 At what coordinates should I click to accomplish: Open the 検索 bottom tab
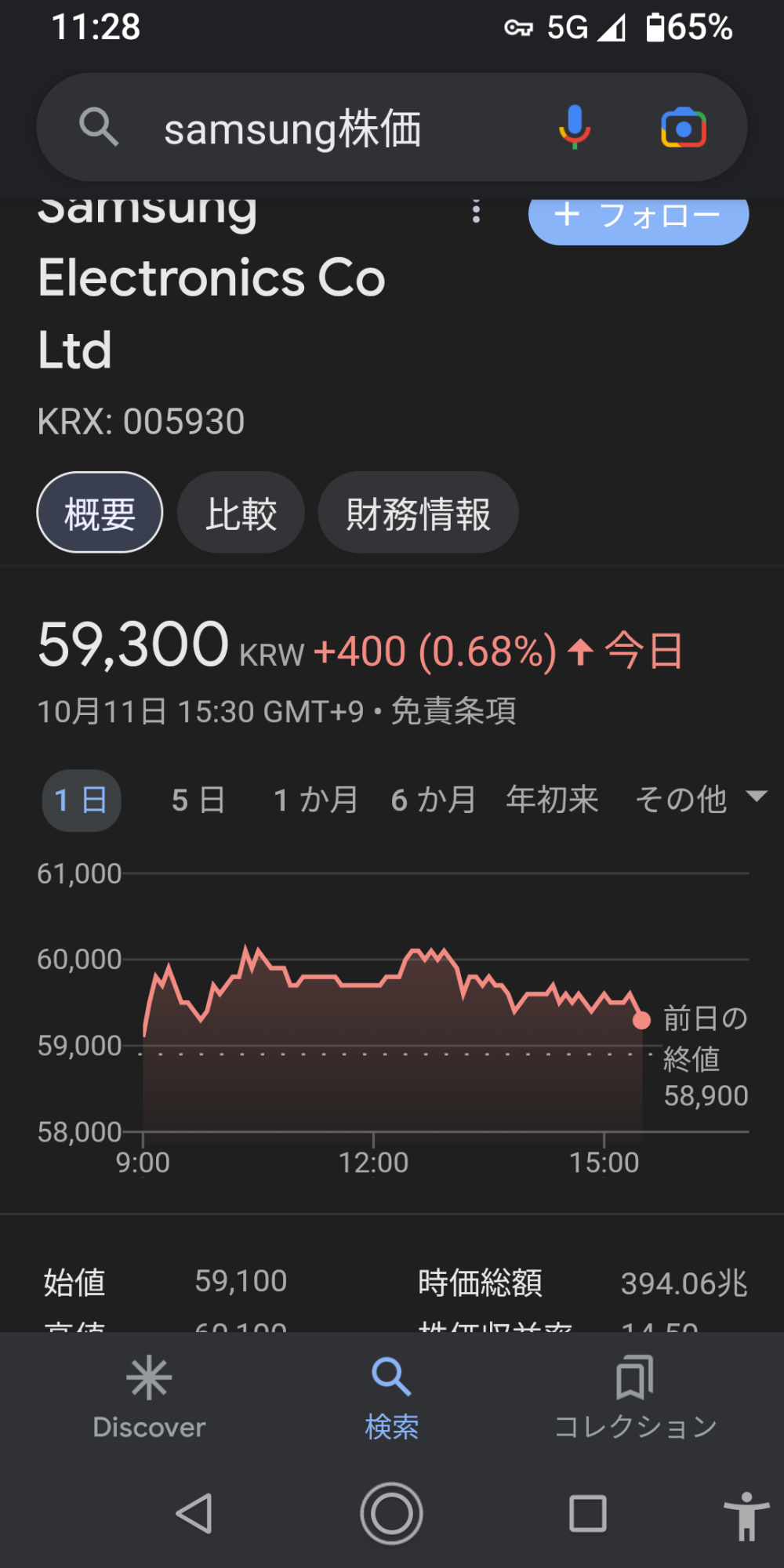[x=392, y=1398]
